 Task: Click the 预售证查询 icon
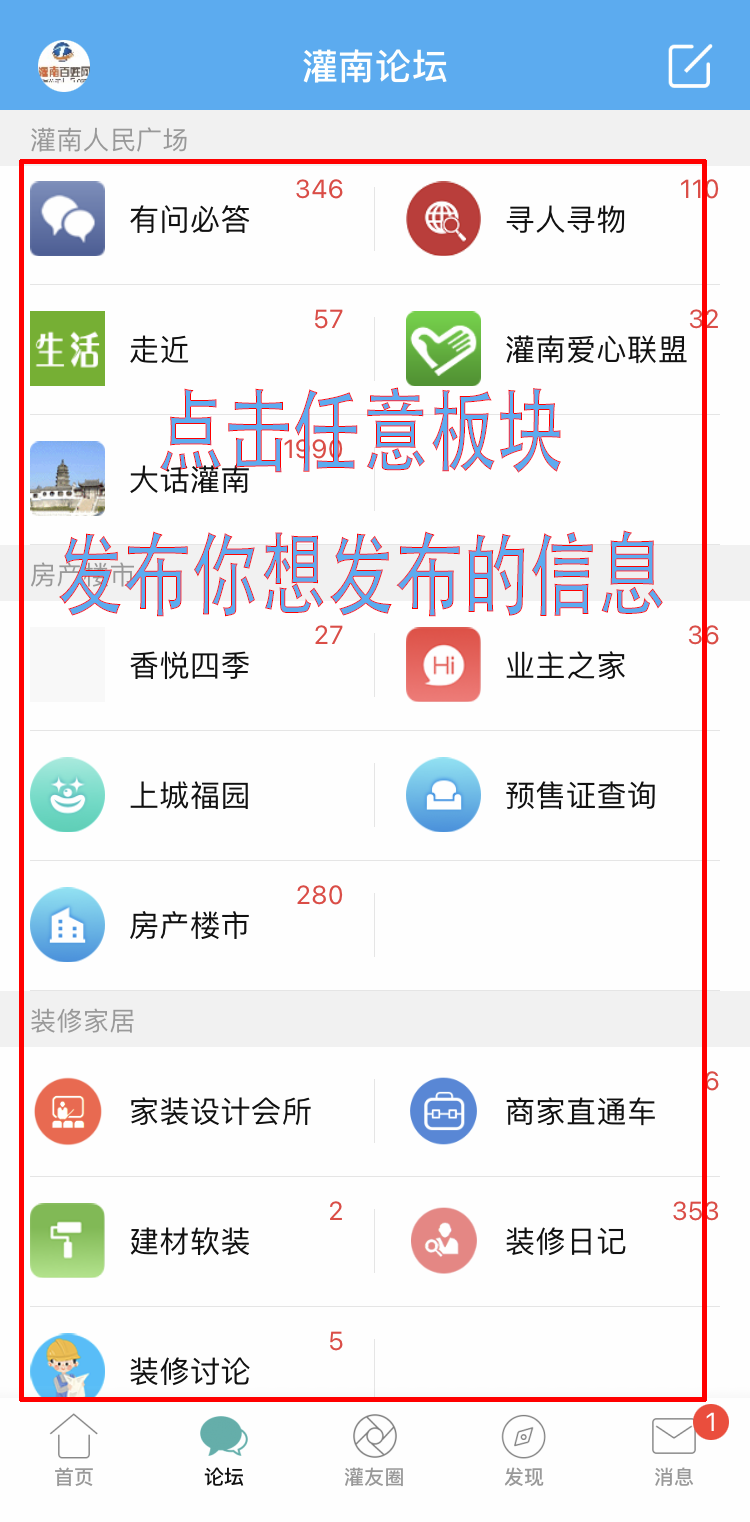[442, 794]
